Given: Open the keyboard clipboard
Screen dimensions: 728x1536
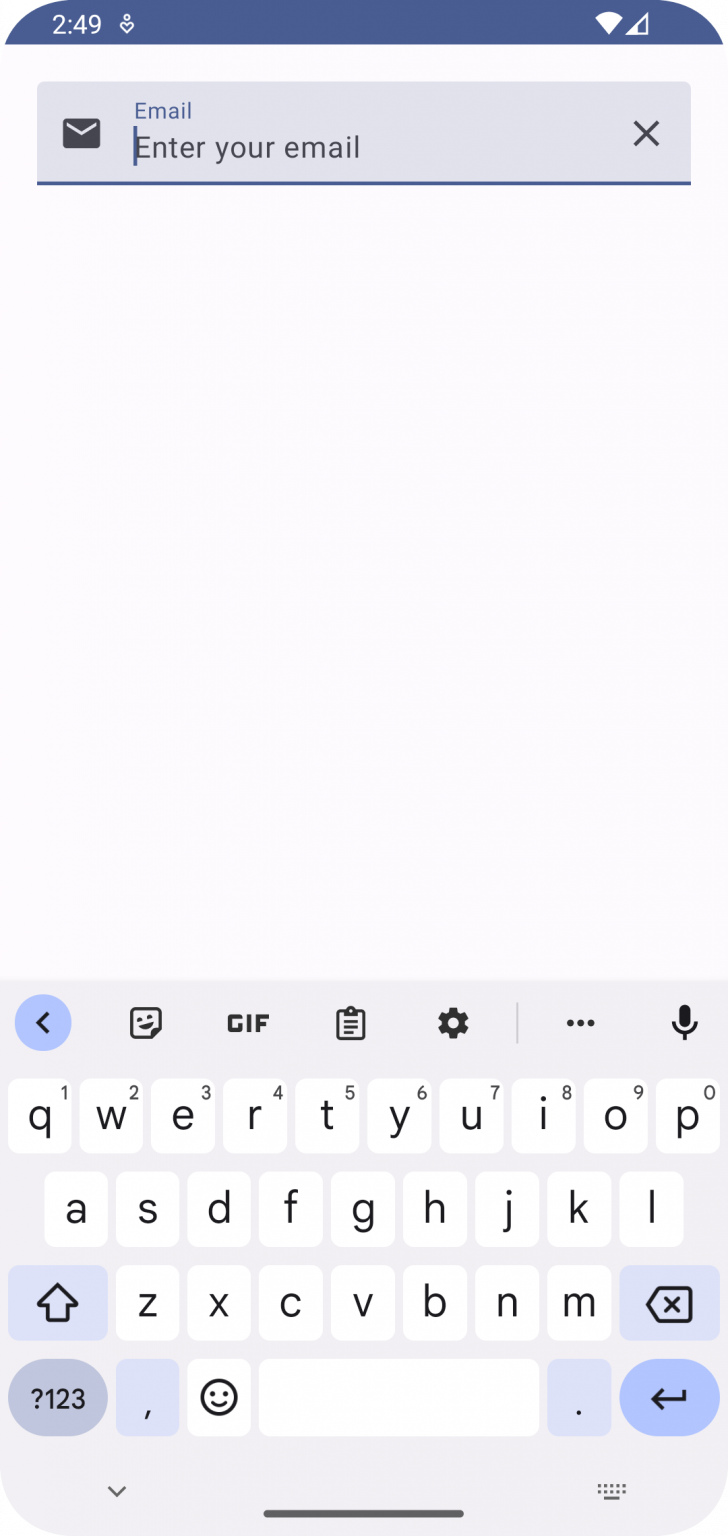Looking at the screenshot, I should (x=350, y=1023).
